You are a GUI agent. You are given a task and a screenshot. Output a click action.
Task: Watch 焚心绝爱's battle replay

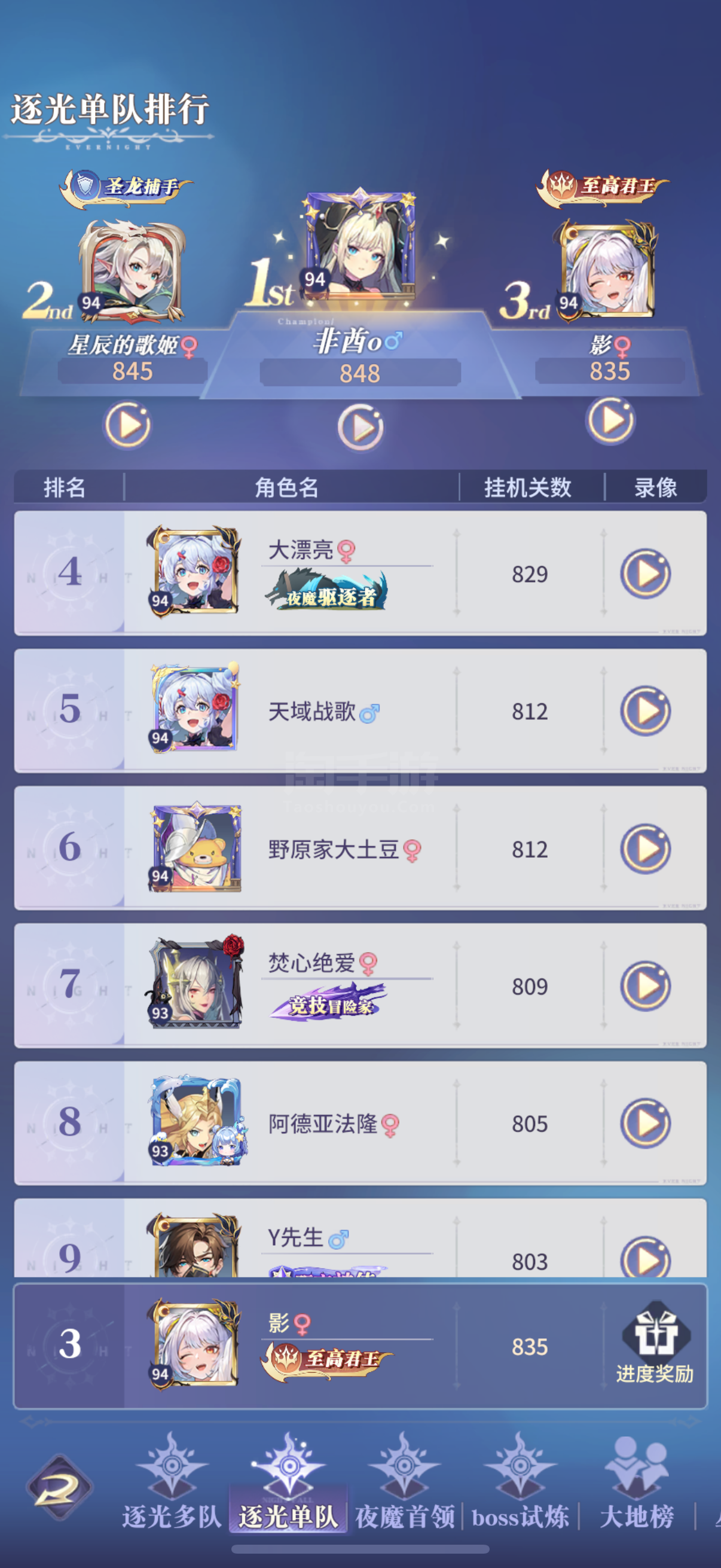click(645, 986)
